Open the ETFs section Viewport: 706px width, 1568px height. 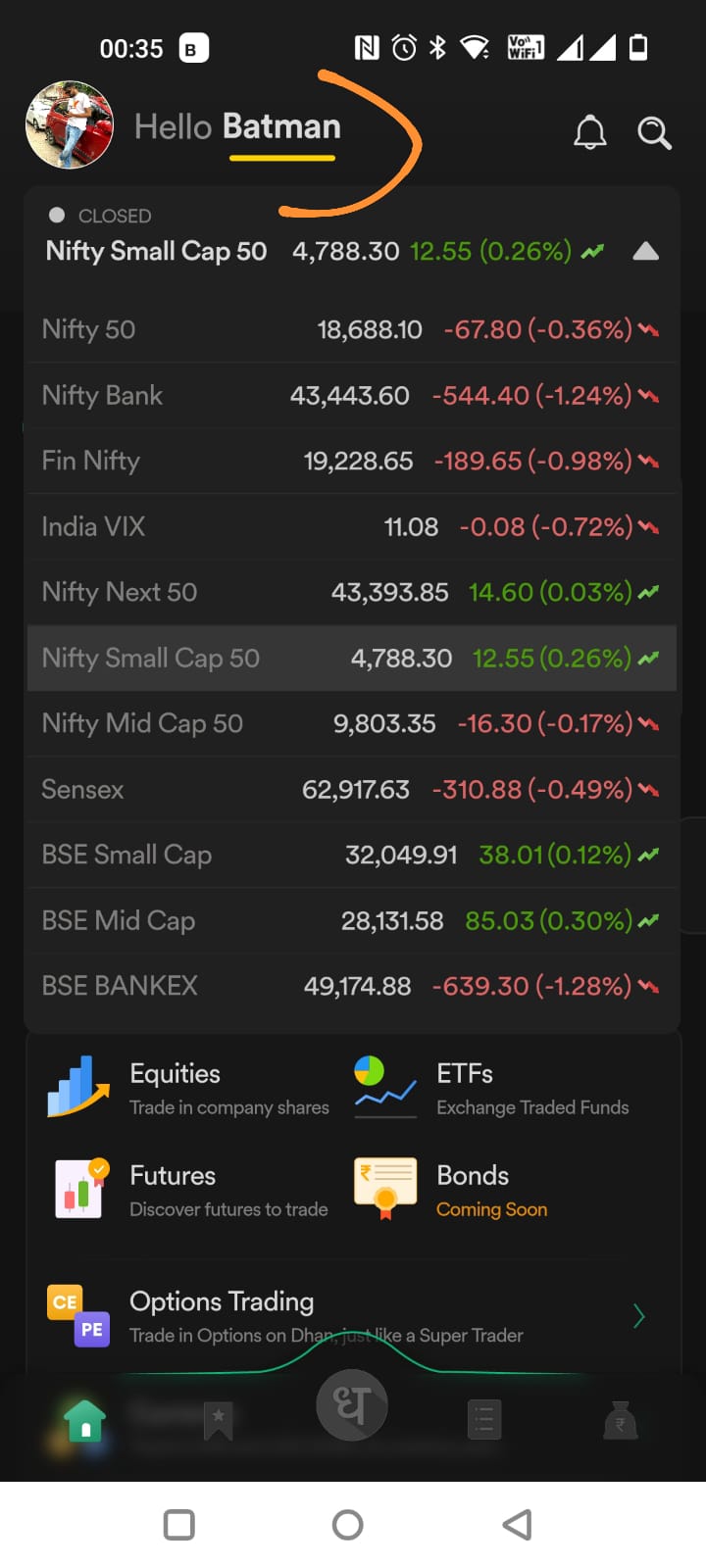tap(492, 1088)
